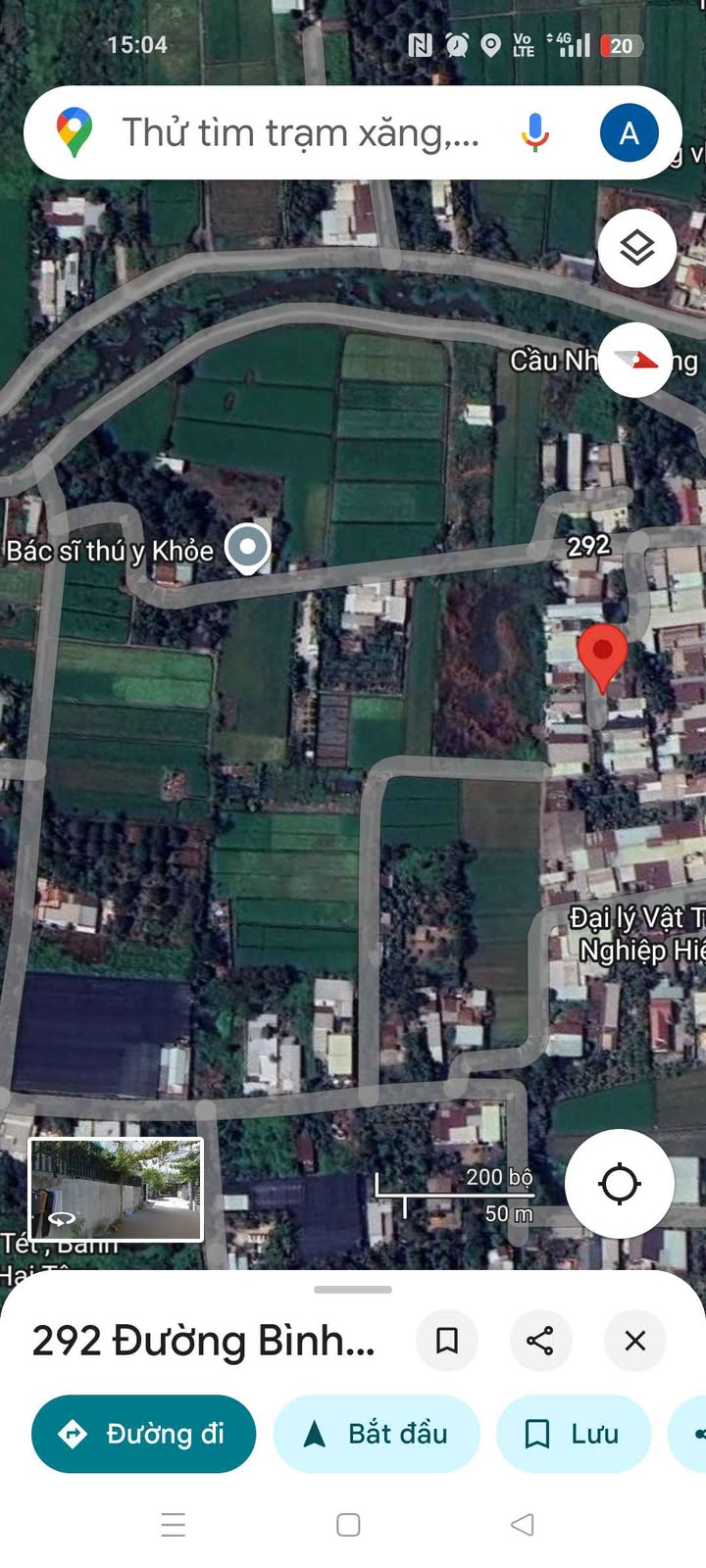Start voice search with the microphone

534,132
